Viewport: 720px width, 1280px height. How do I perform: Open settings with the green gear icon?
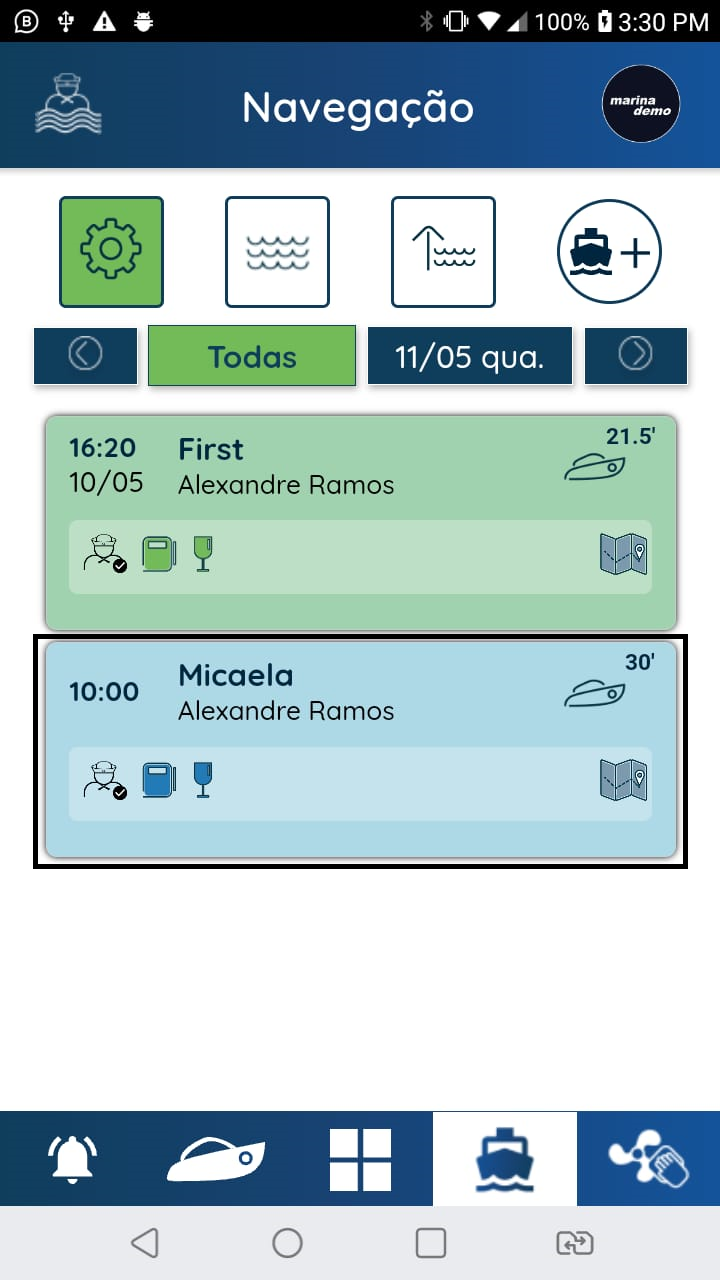[110, 251]
